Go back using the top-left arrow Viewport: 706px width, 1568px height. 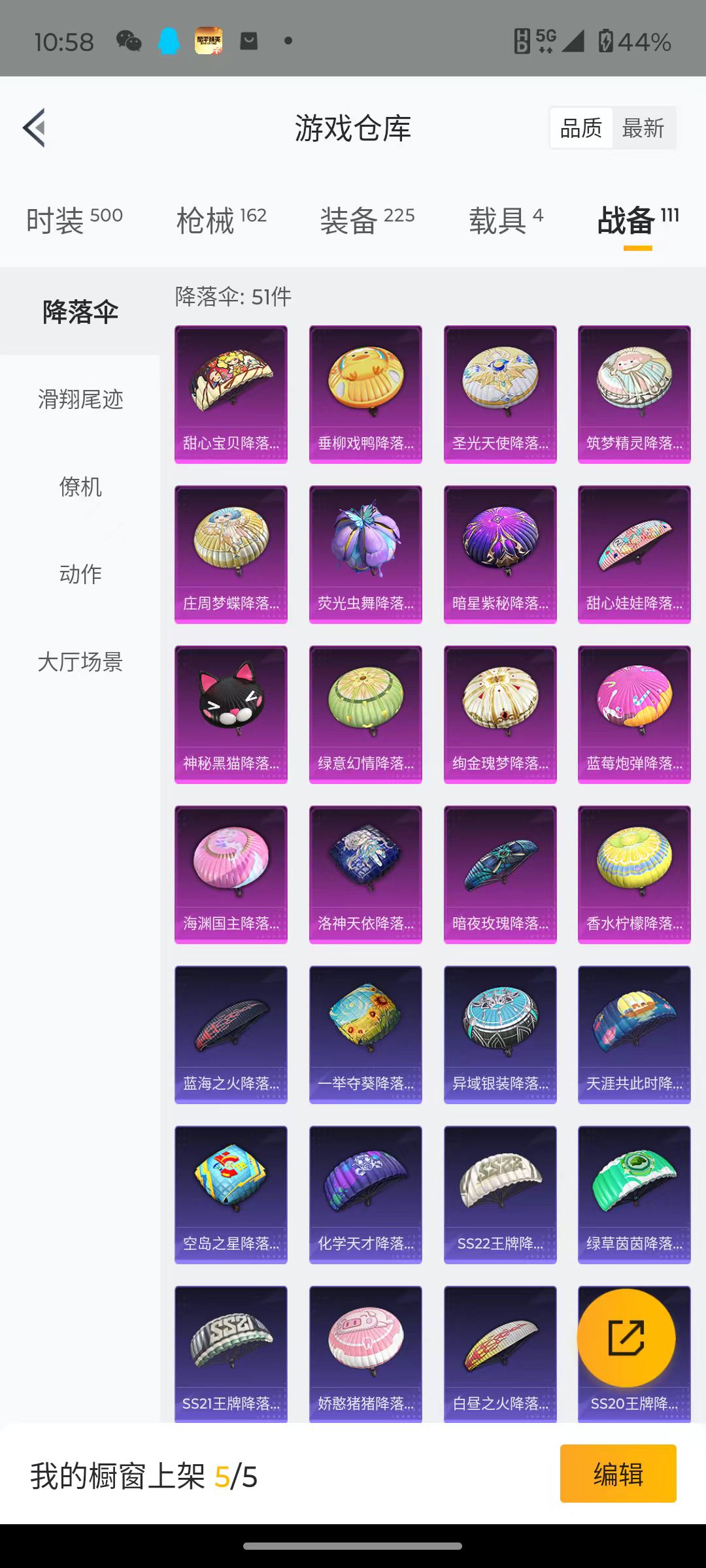click(35, 127)
